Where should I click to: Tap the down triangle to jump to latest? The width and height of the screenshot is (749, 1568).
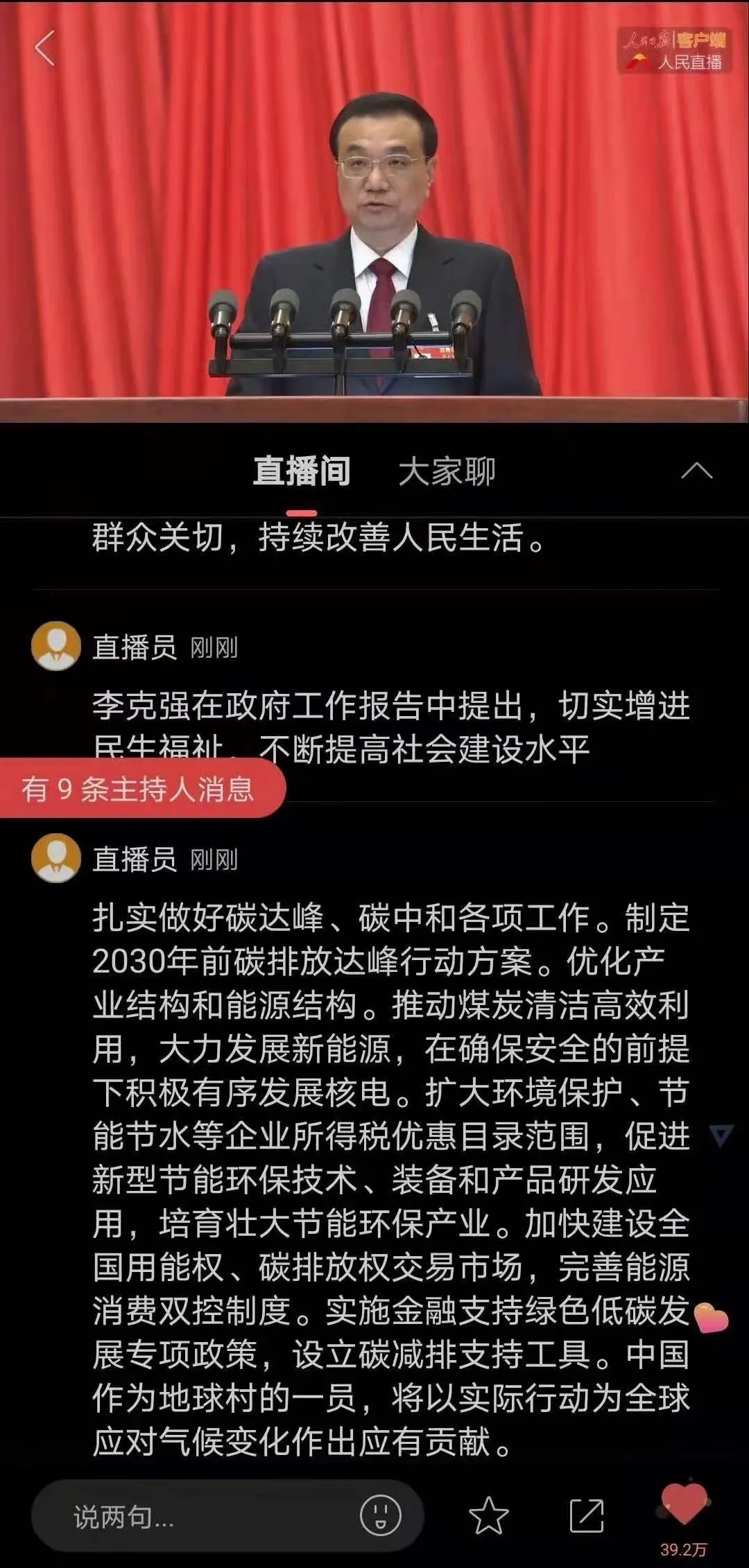coord(721,1135)
